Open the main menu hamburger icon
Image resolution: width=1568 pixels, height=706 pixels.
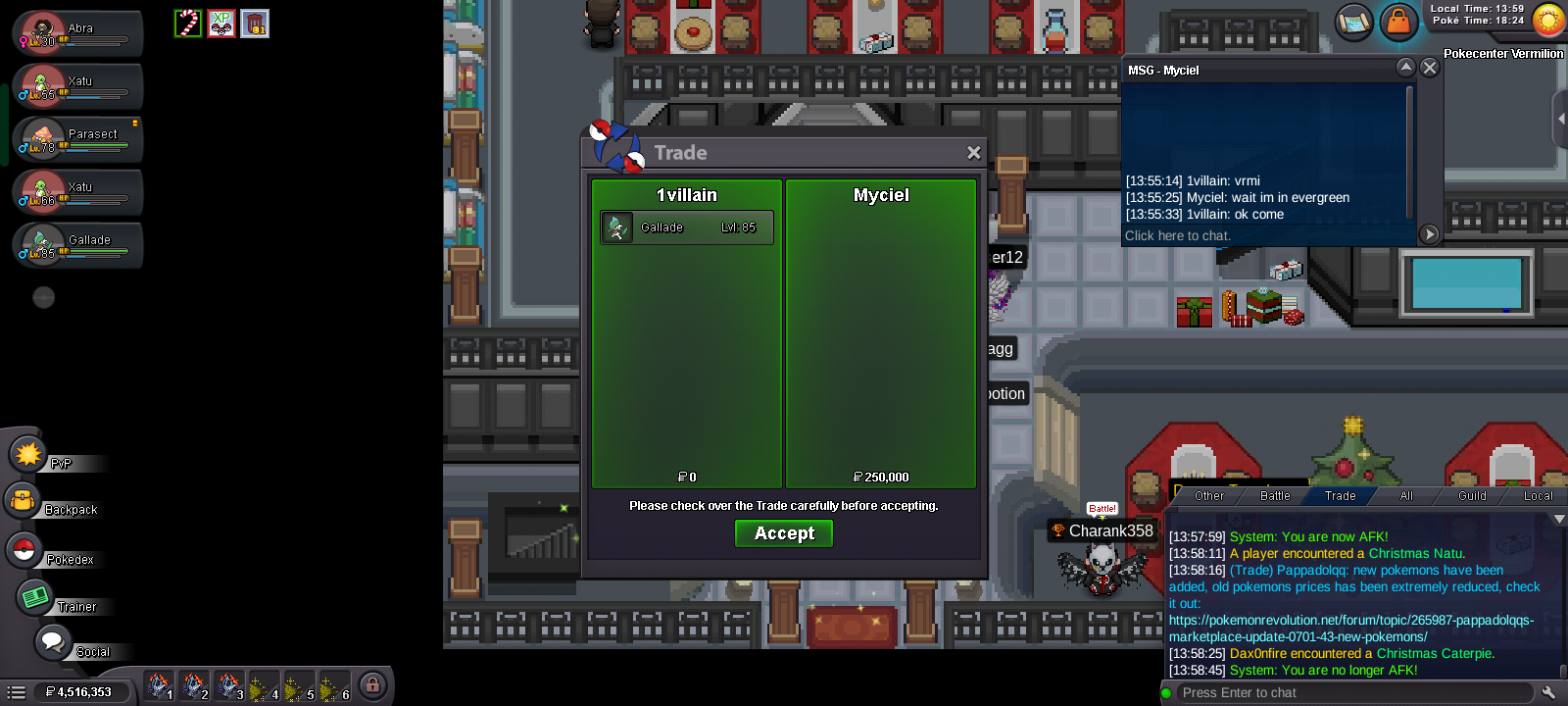[16, 692]
